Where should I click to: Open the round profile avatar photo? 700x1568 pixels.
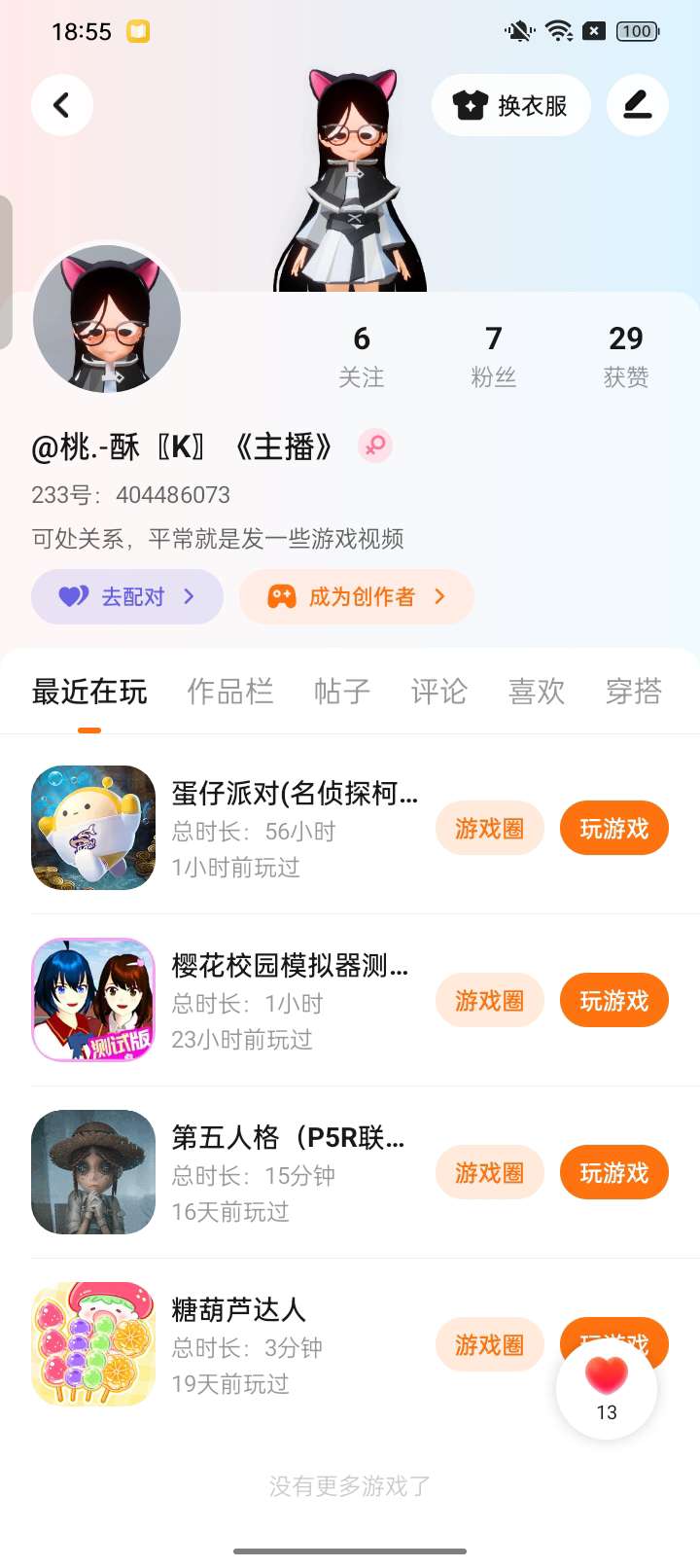point(107,319)
